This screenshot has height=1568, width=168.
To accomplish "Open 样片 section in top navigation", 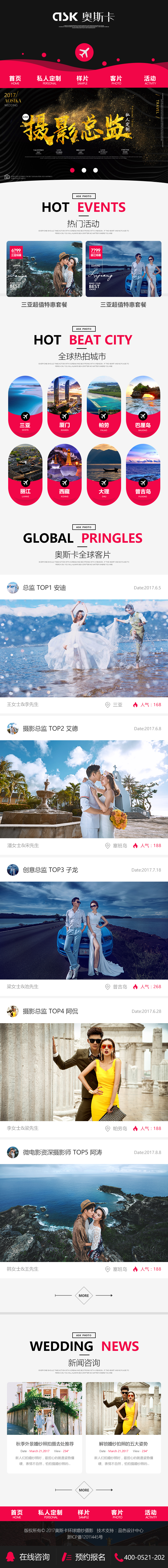I will pyautogui.click(x=83, y=79).
